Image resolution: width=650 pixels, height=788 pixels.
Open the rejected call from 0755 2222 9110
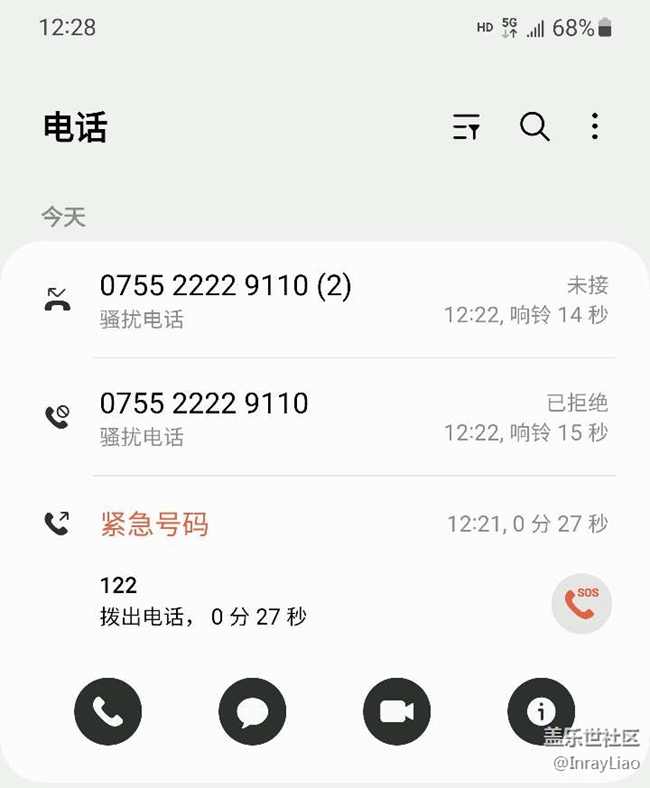[325, 417]
